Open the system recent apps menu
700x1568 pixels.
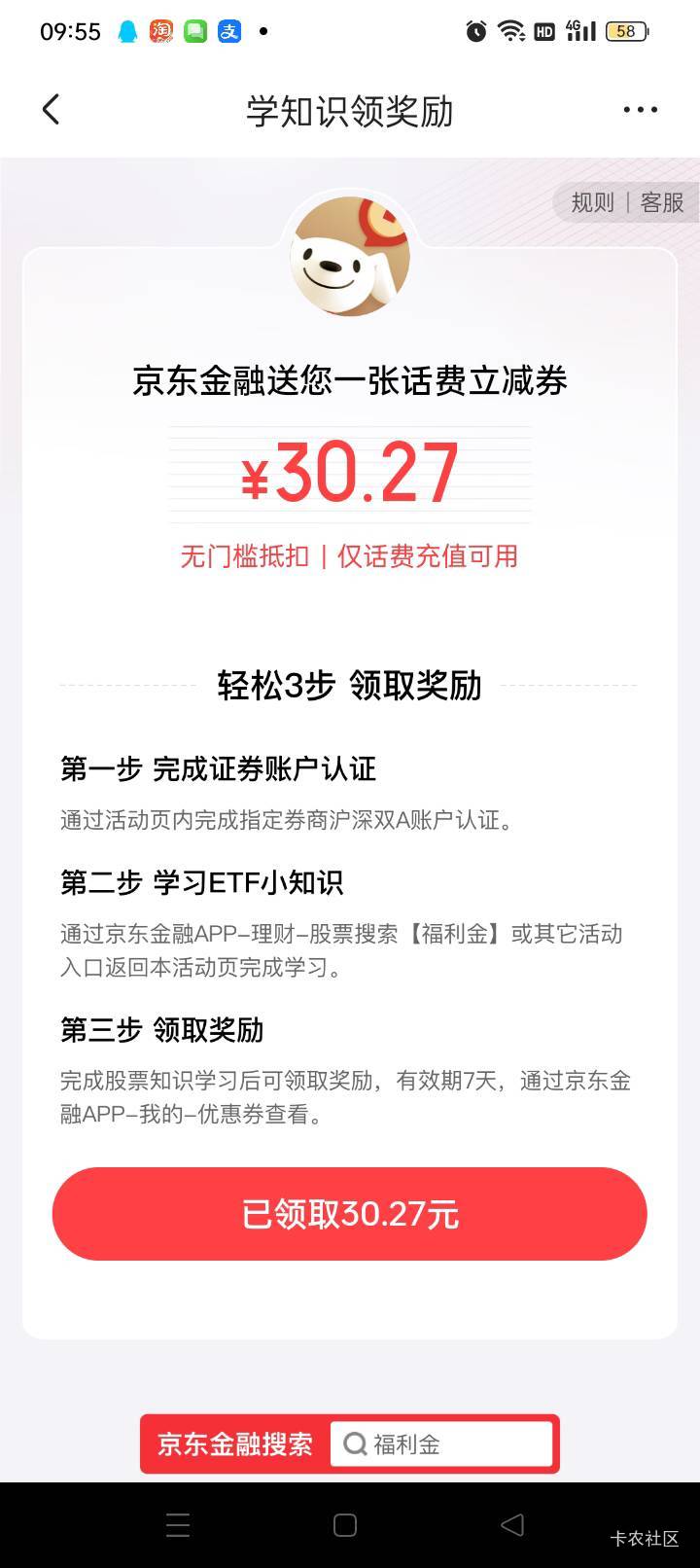point(178,1525)
